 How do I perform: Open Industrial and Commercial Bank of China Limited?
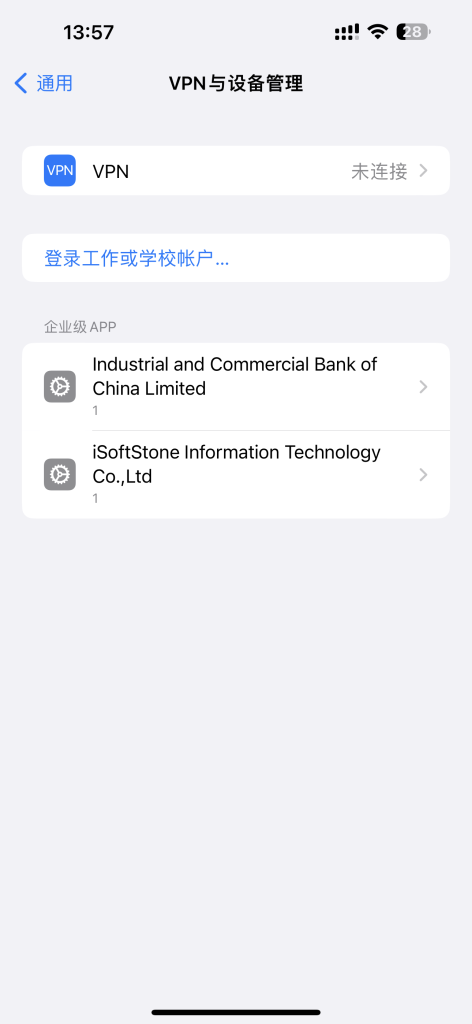[x=236, y=387]
